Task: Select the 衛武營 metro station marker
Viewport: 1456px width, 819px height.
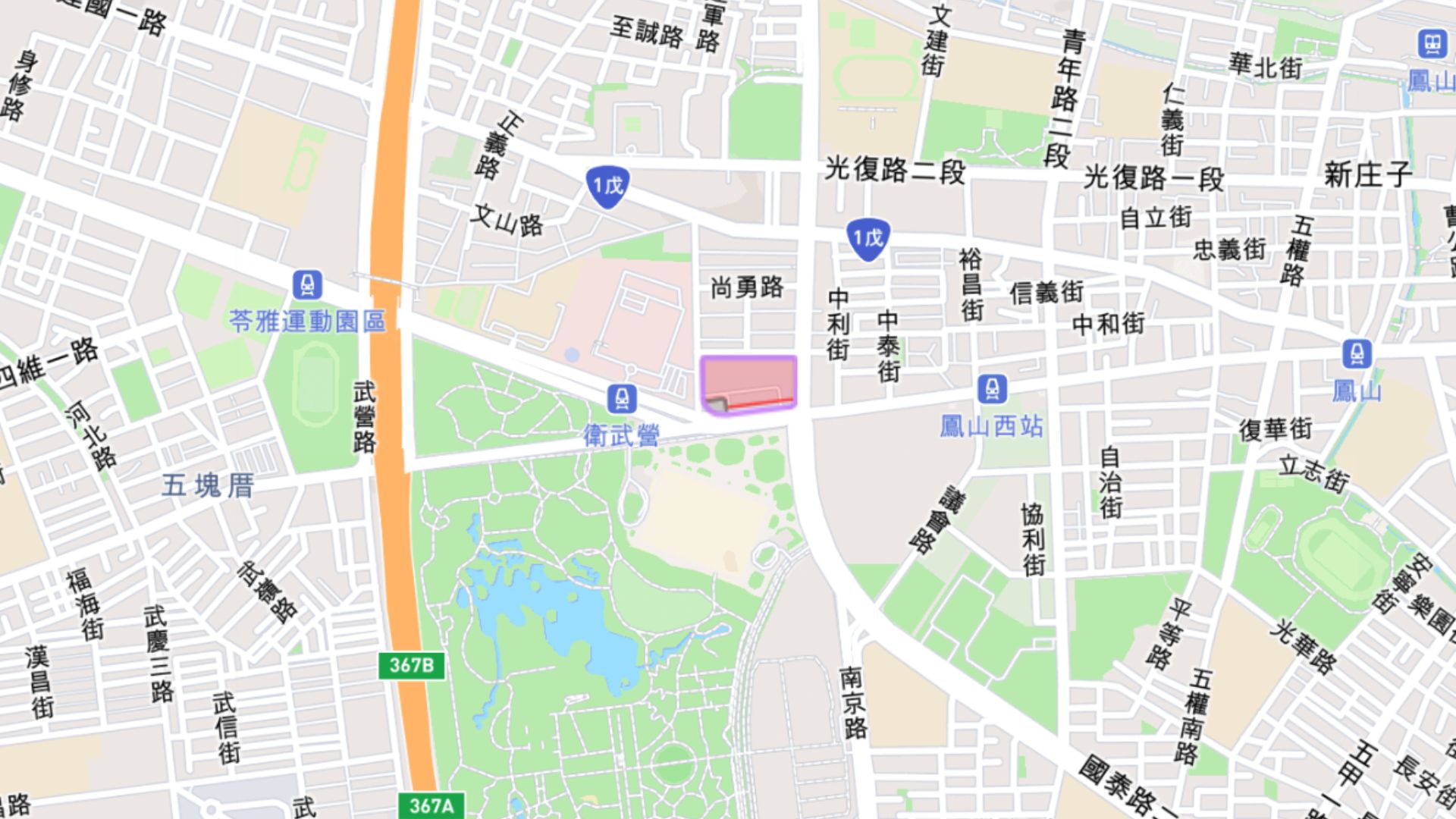Action: (x=621, y=399)
